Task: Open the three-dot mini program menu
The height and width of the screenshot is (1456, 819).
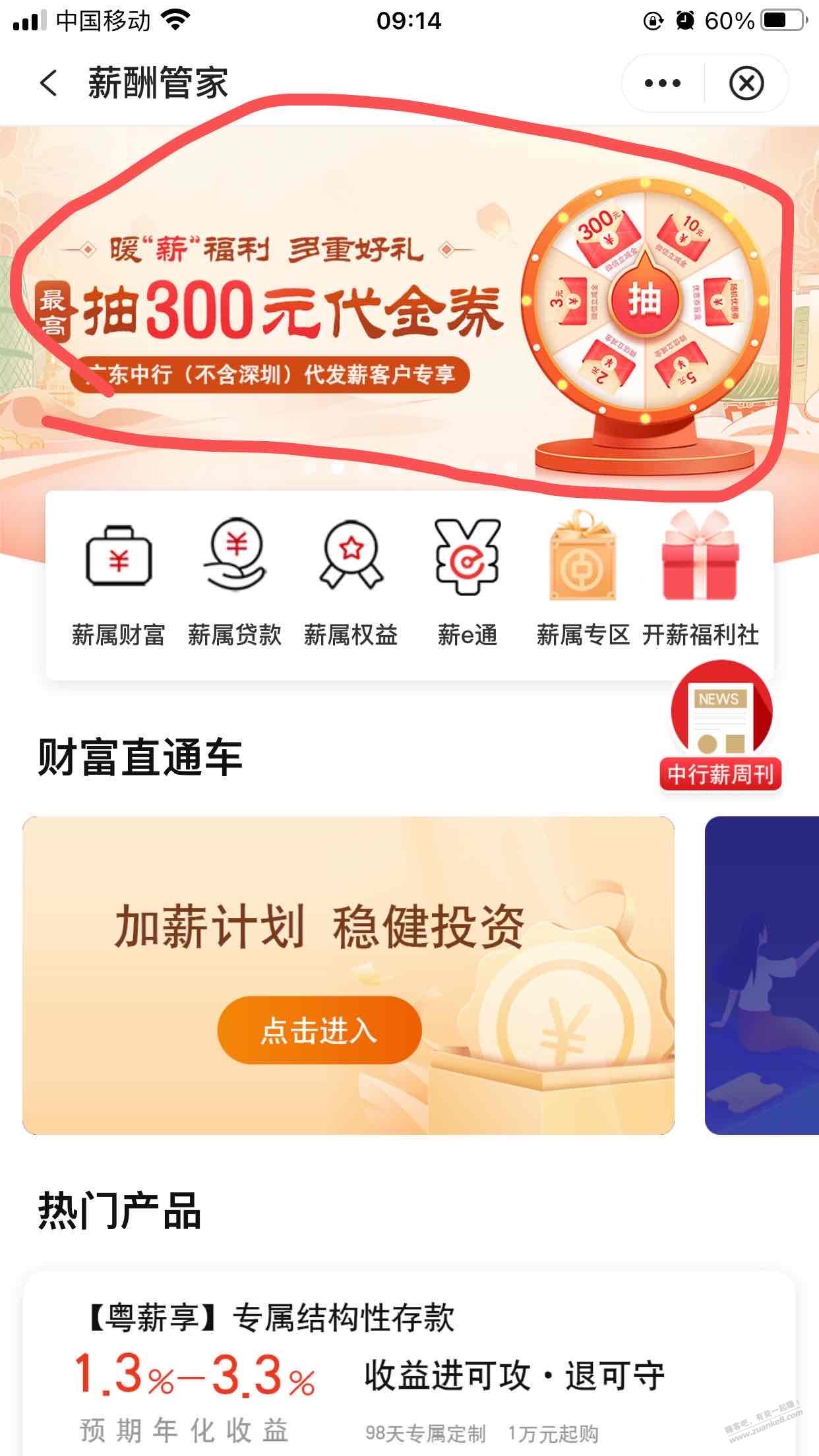Action: [663, 84]
